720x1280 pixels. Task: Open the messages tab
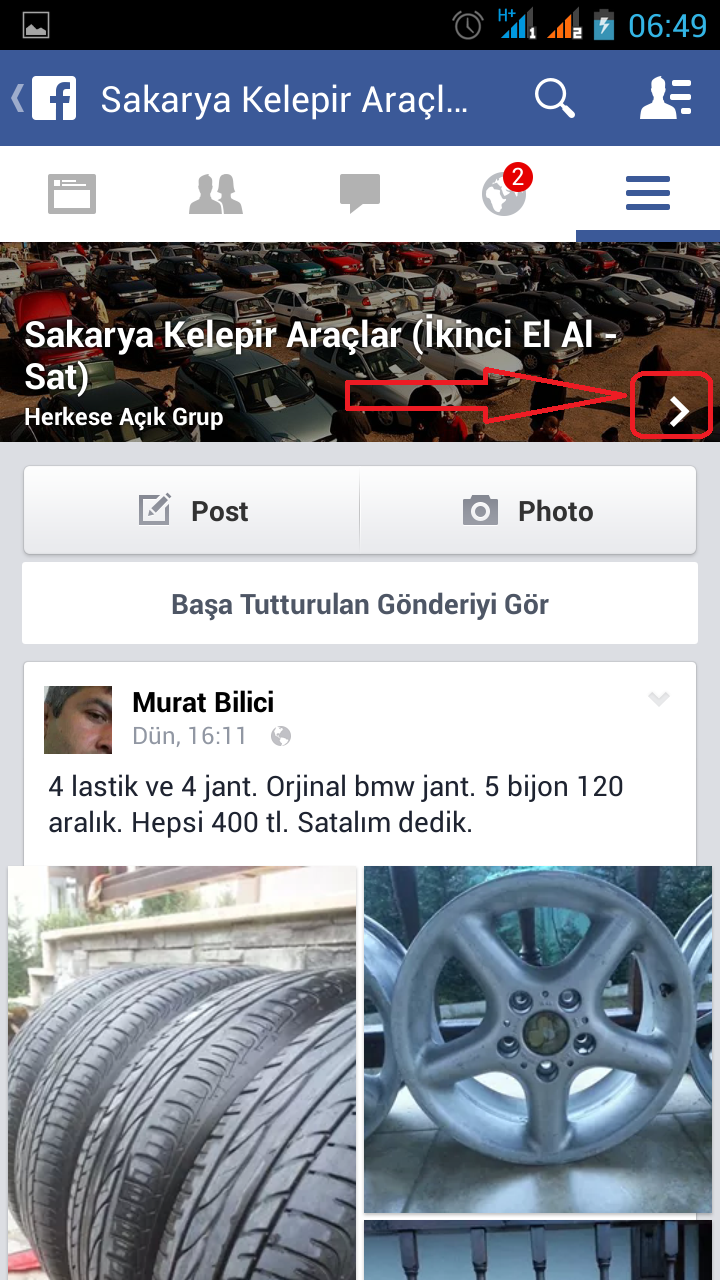[x=360, y=194]
